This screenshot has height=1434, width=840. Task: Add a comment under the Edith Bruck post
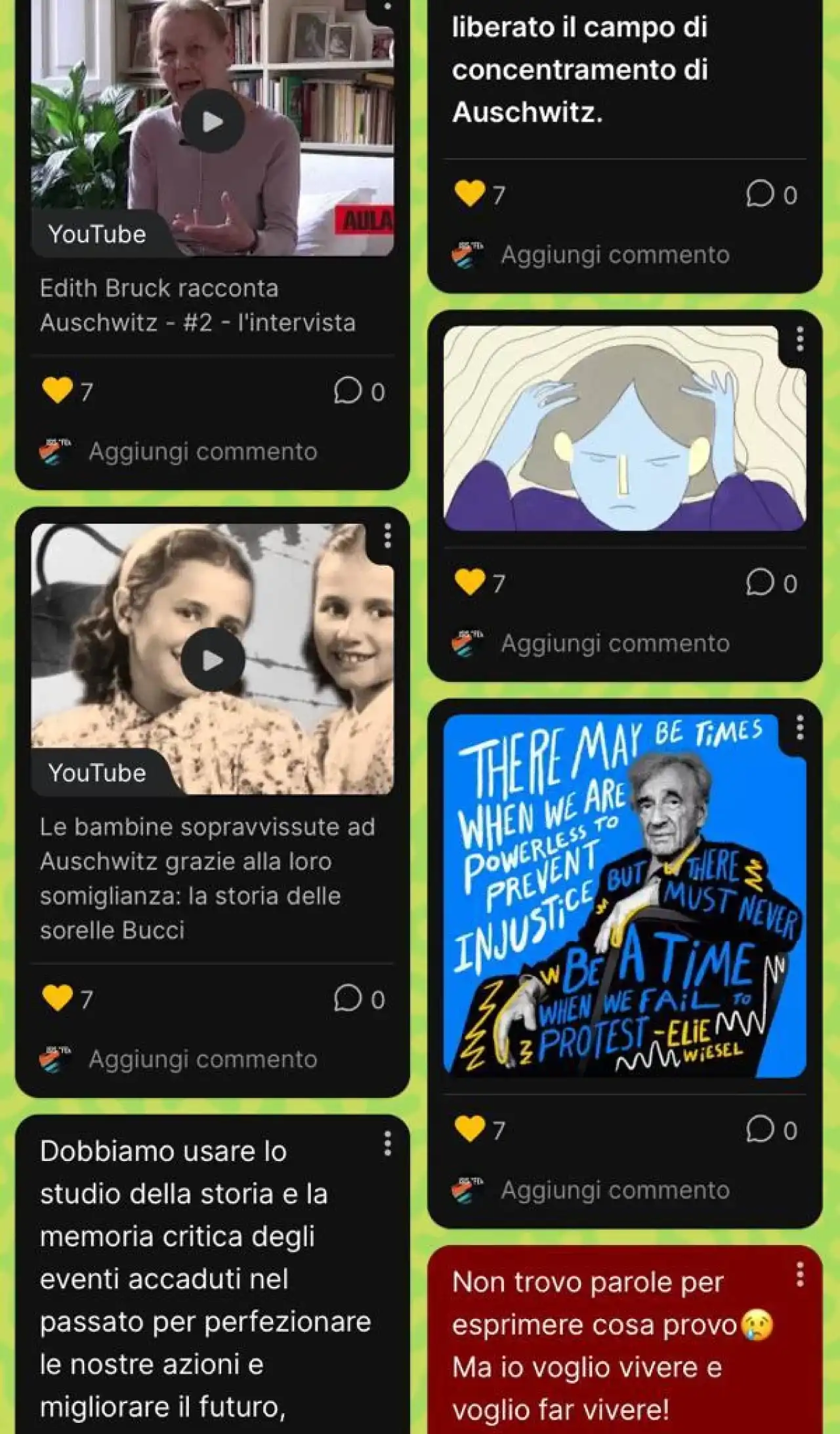tap(203, 452)
